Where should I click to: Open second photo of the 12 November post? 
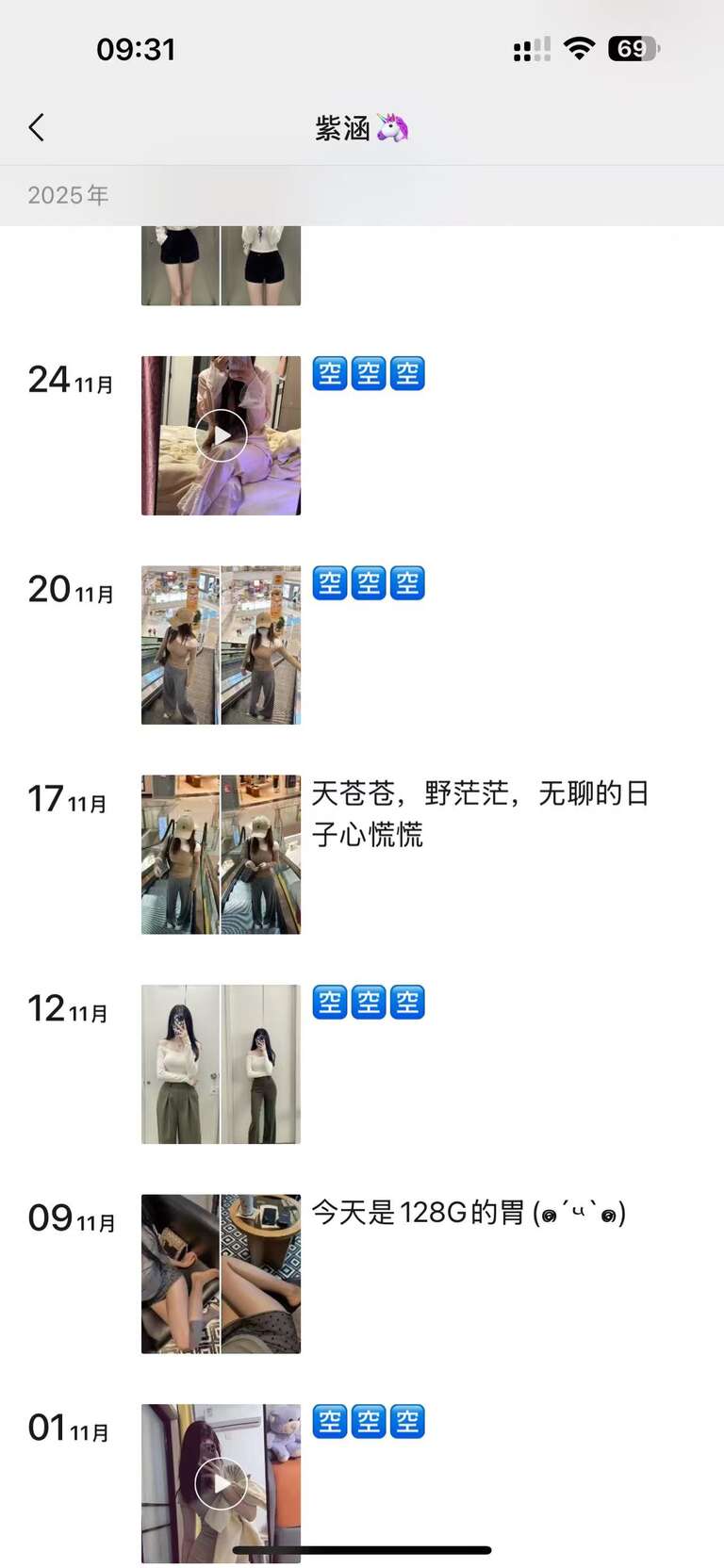[x=261, y=1064]
